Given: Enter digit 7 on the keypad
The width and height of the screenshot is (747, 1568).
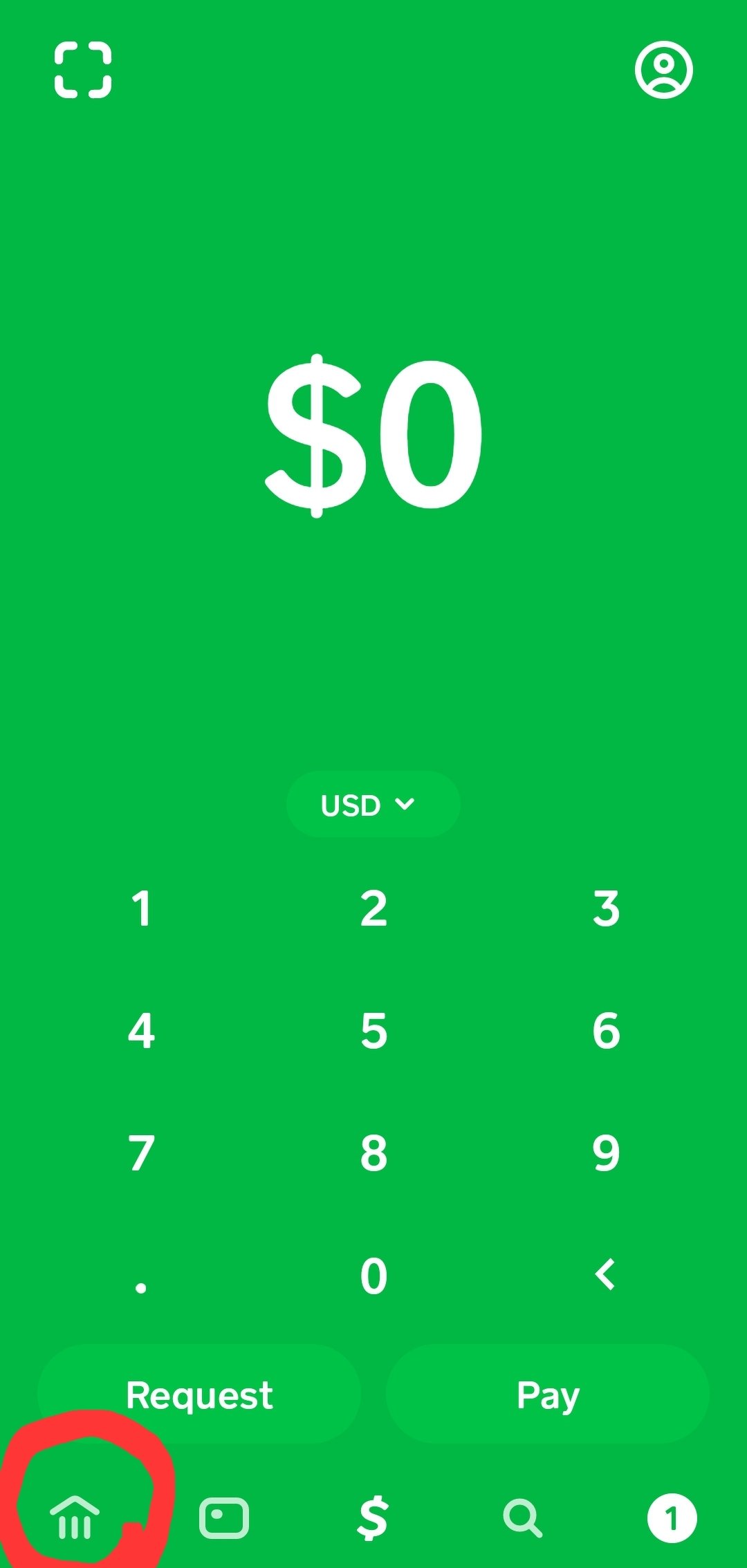Looking at the screenshot, I should tap(141, 1153).
